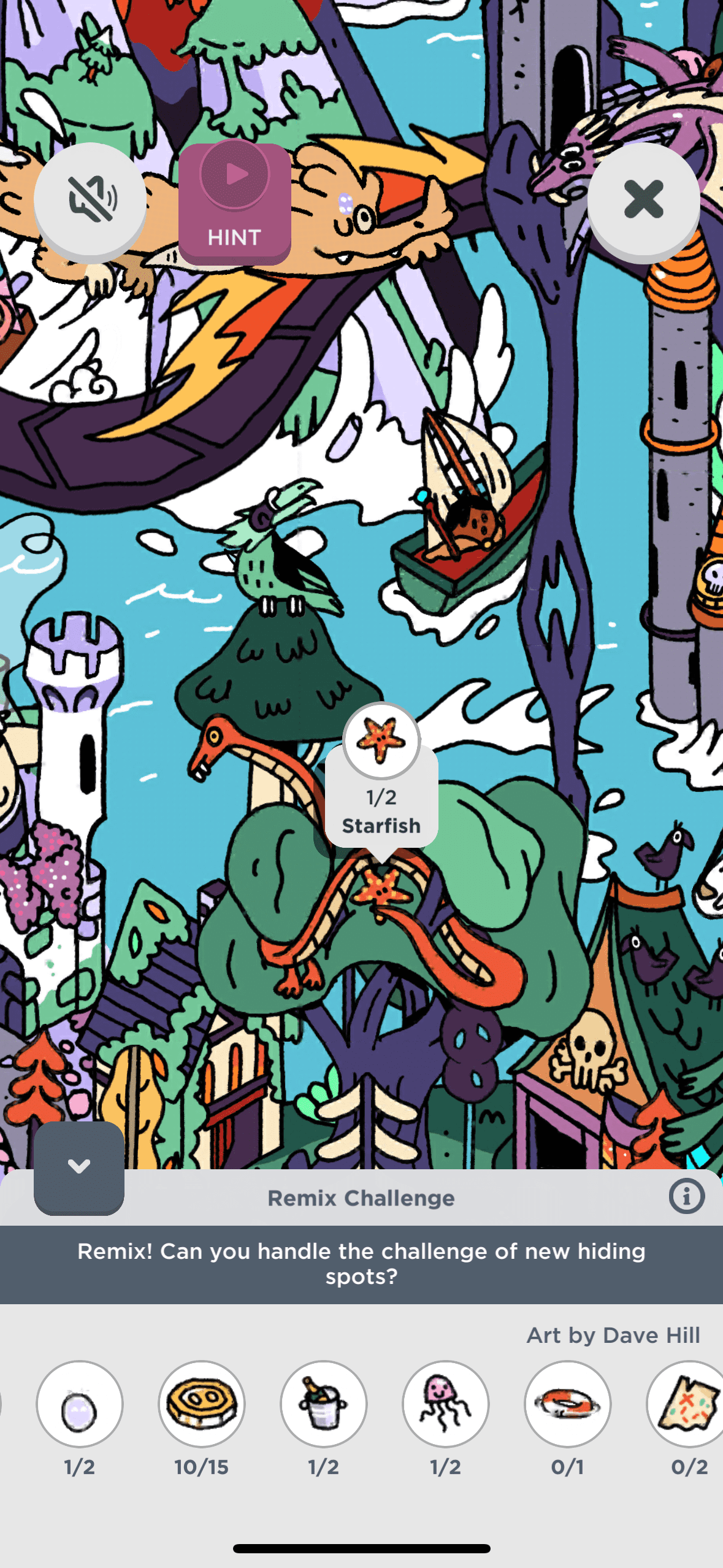Close the game with the X button

pos(643,199)
